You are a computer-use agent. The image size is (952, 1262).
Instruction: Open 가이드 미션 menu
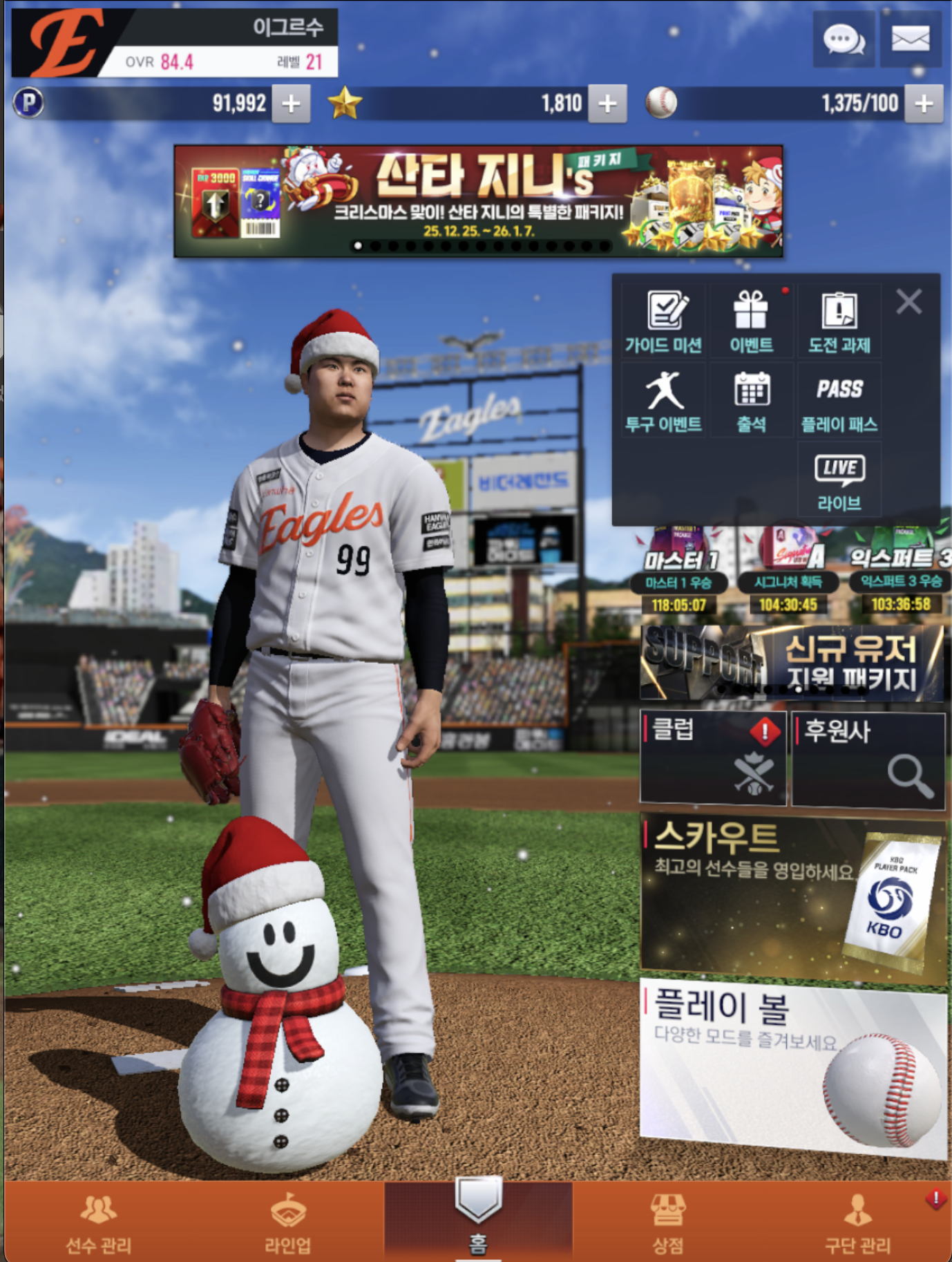coord(663,322)
